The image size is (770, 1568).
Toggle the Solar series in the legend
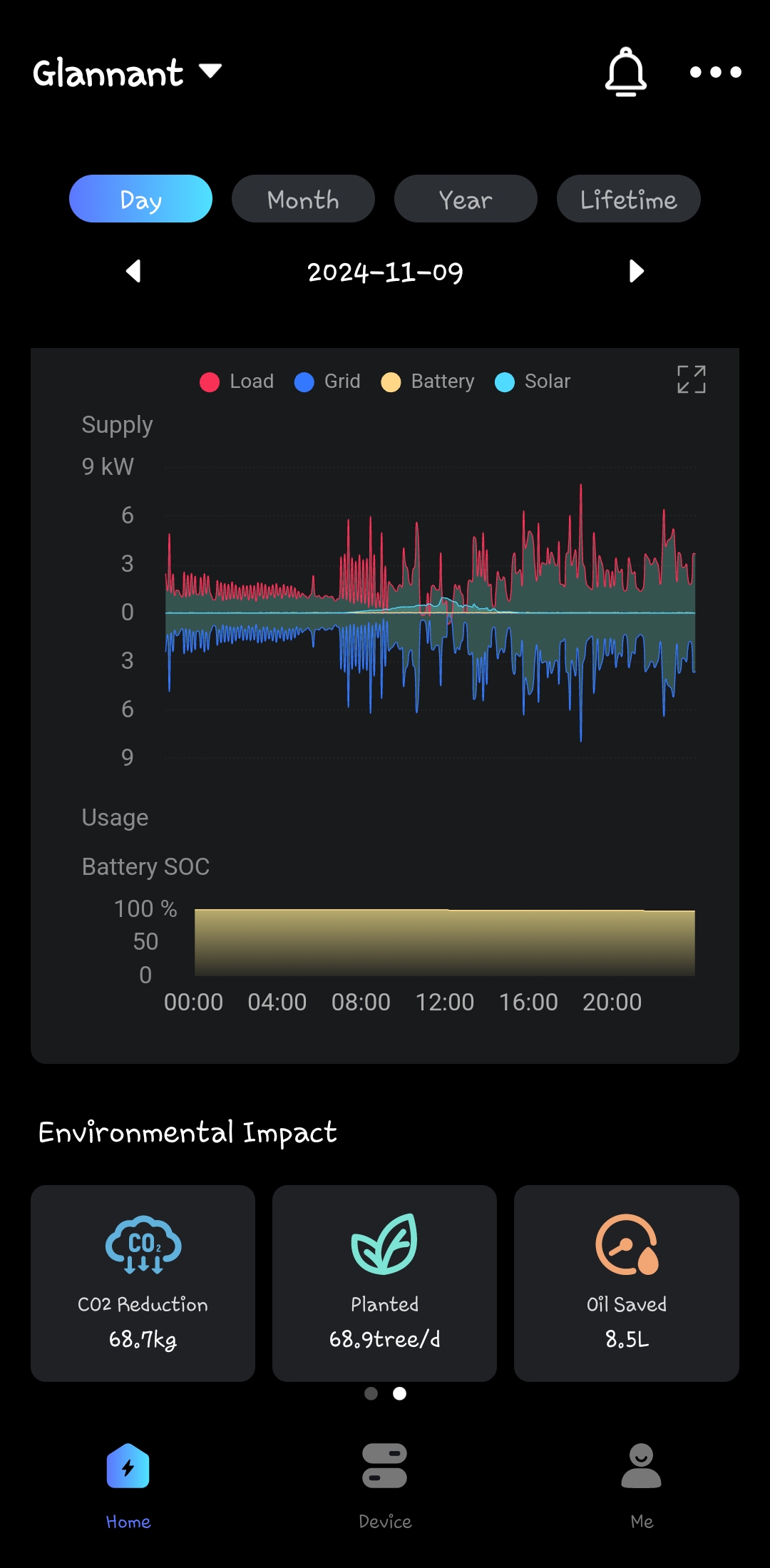pos(533,381)
